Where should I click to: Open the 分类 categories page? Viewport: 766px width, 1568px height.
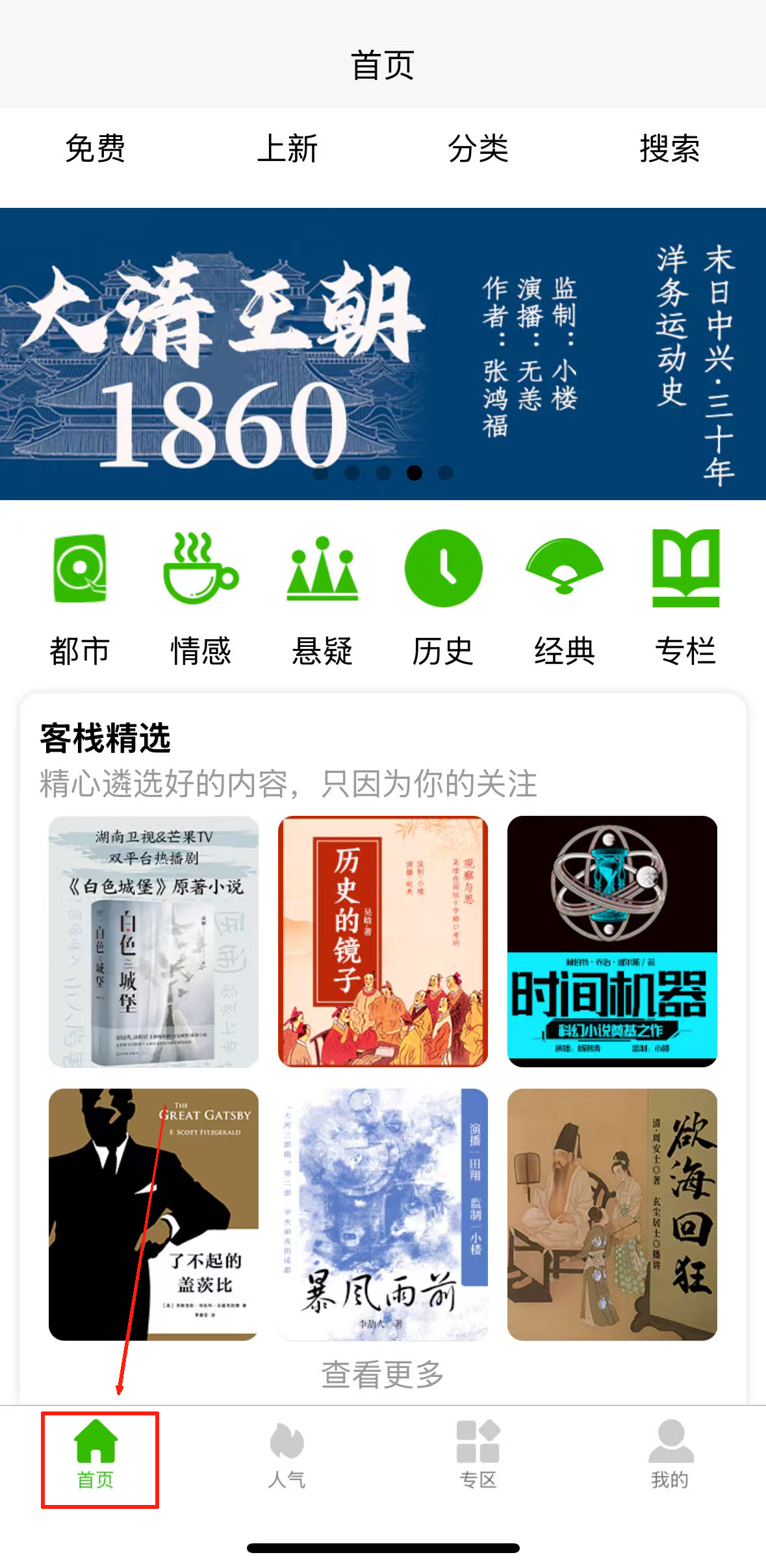point(478,149)
